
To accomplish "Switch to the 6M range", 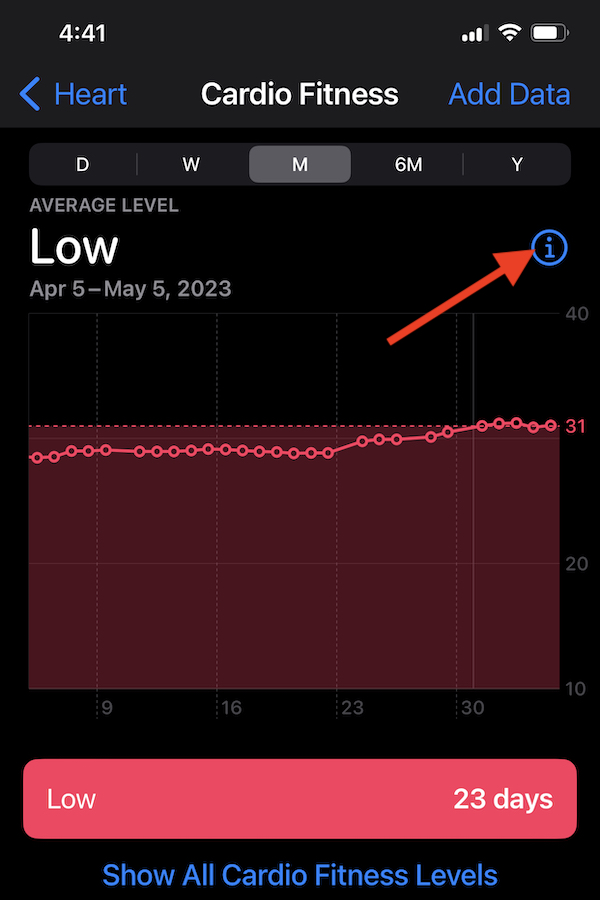I will pos(408,165).
